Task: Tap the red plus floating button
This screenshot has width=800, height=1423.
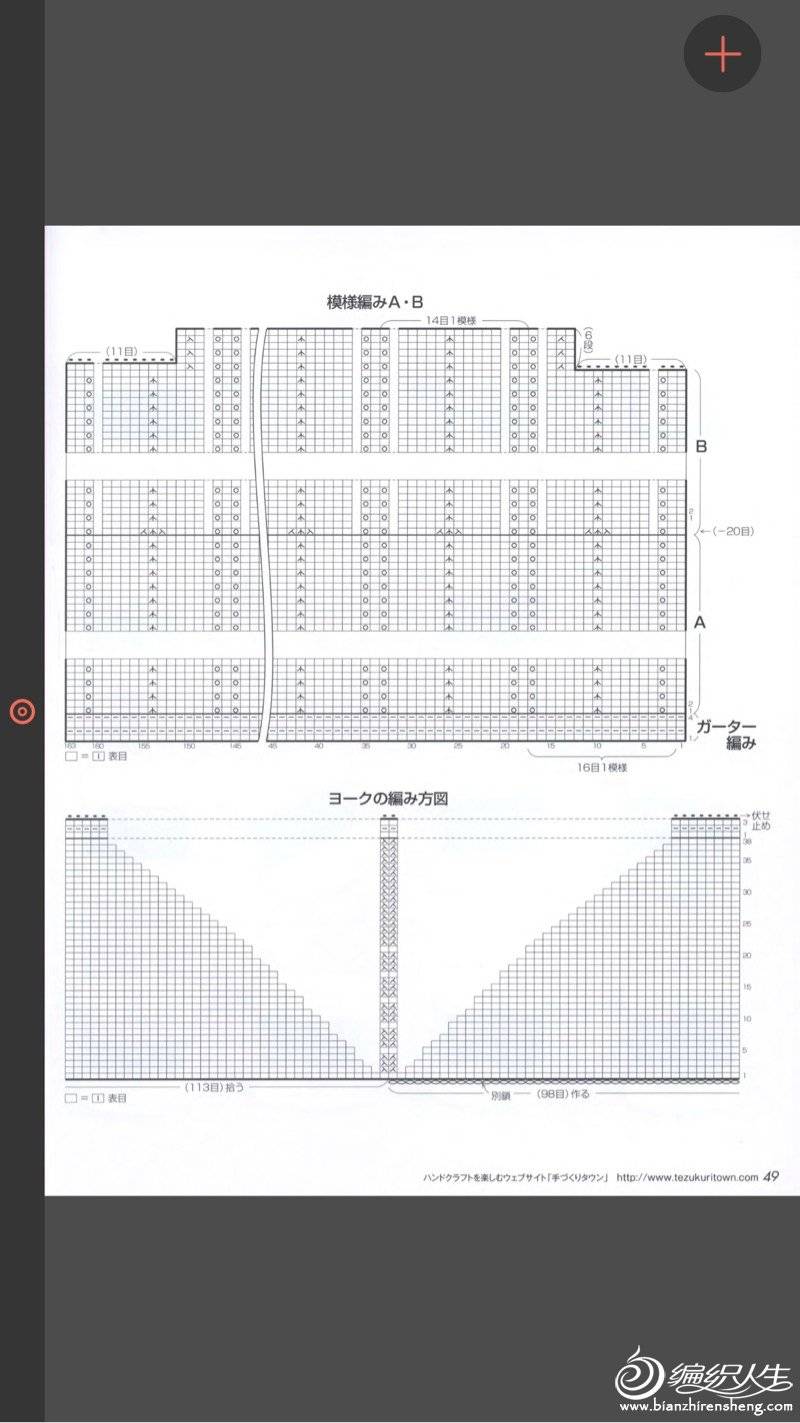Action: pos(722,54)
